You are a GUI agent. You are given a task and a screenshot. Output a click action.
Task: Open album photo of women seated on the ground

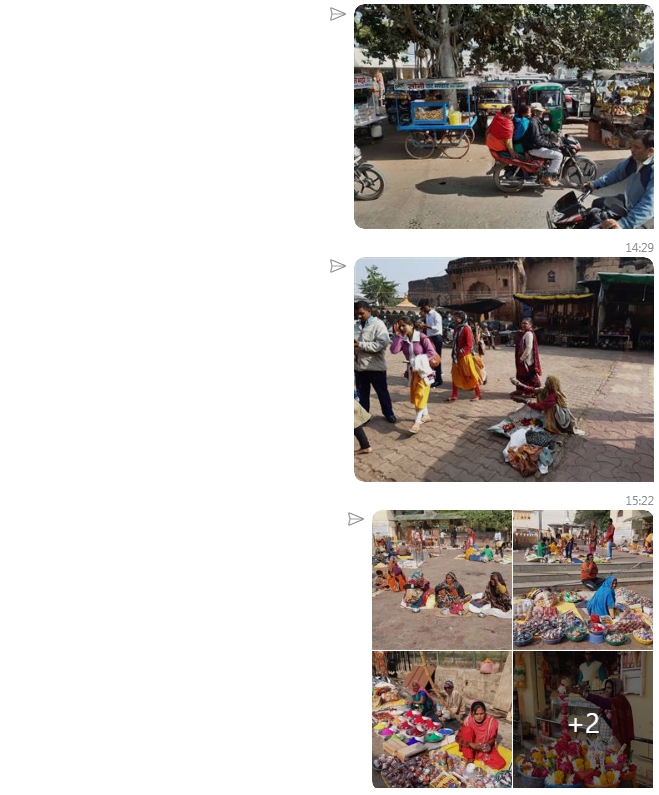click(441, 580)
